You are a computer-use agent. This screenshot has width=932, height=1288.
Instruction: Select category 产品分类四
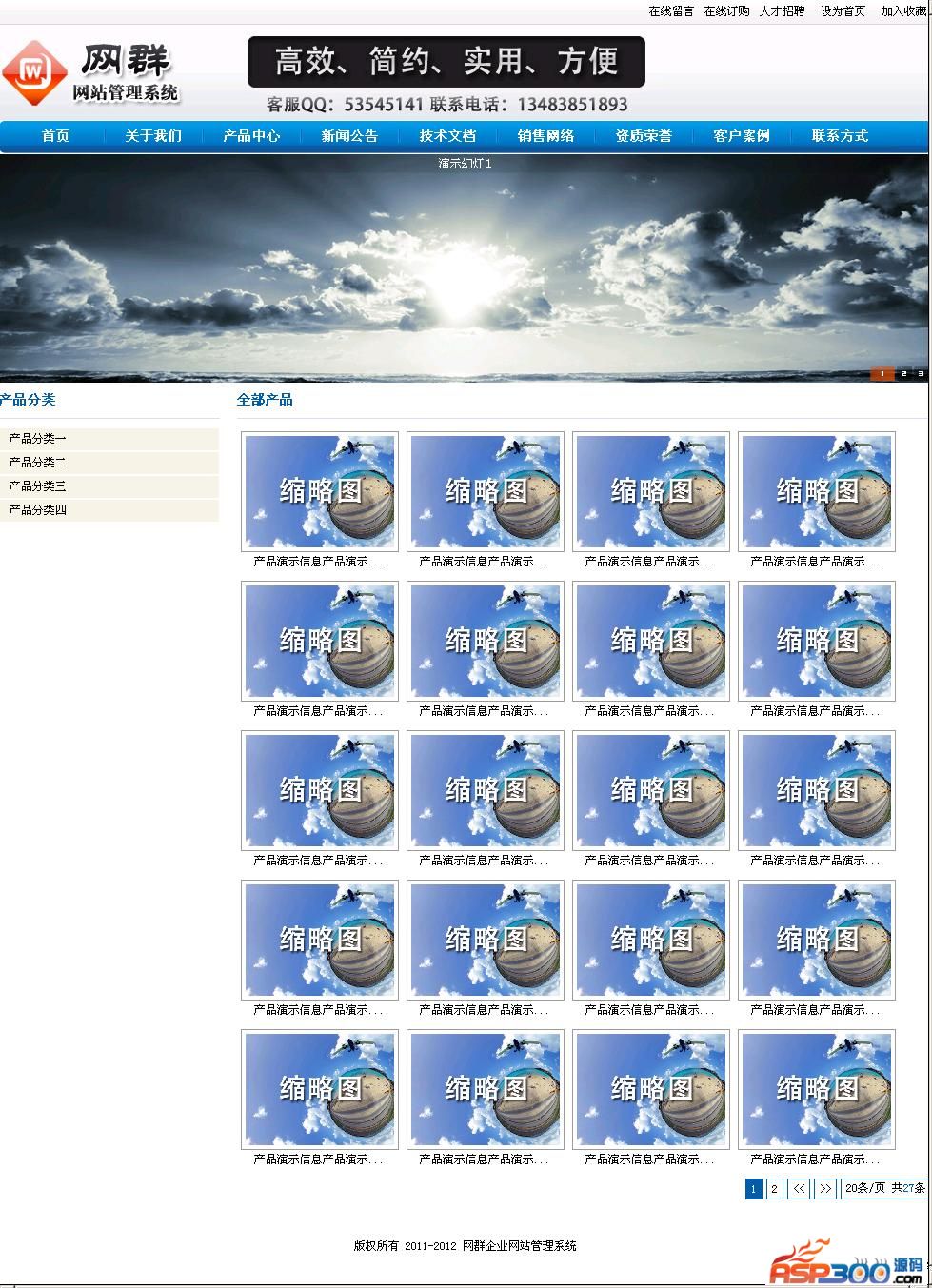click(38, 510)
